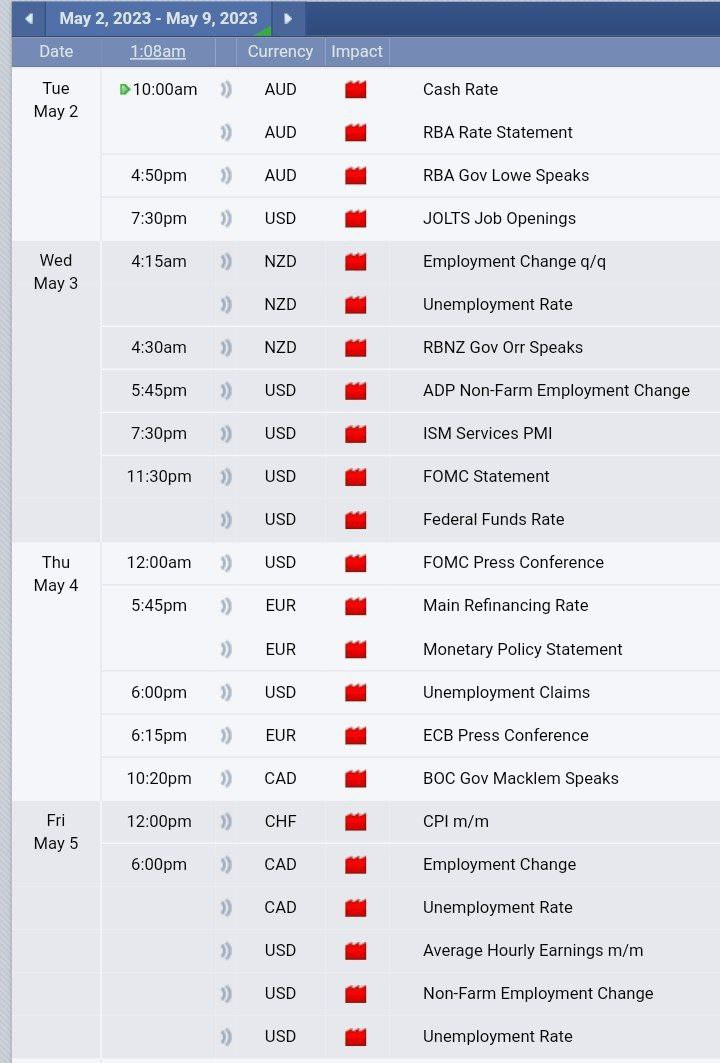Go to the previous week's calendar
This screenshot has height=1063, width=720.
coord(28,18)
